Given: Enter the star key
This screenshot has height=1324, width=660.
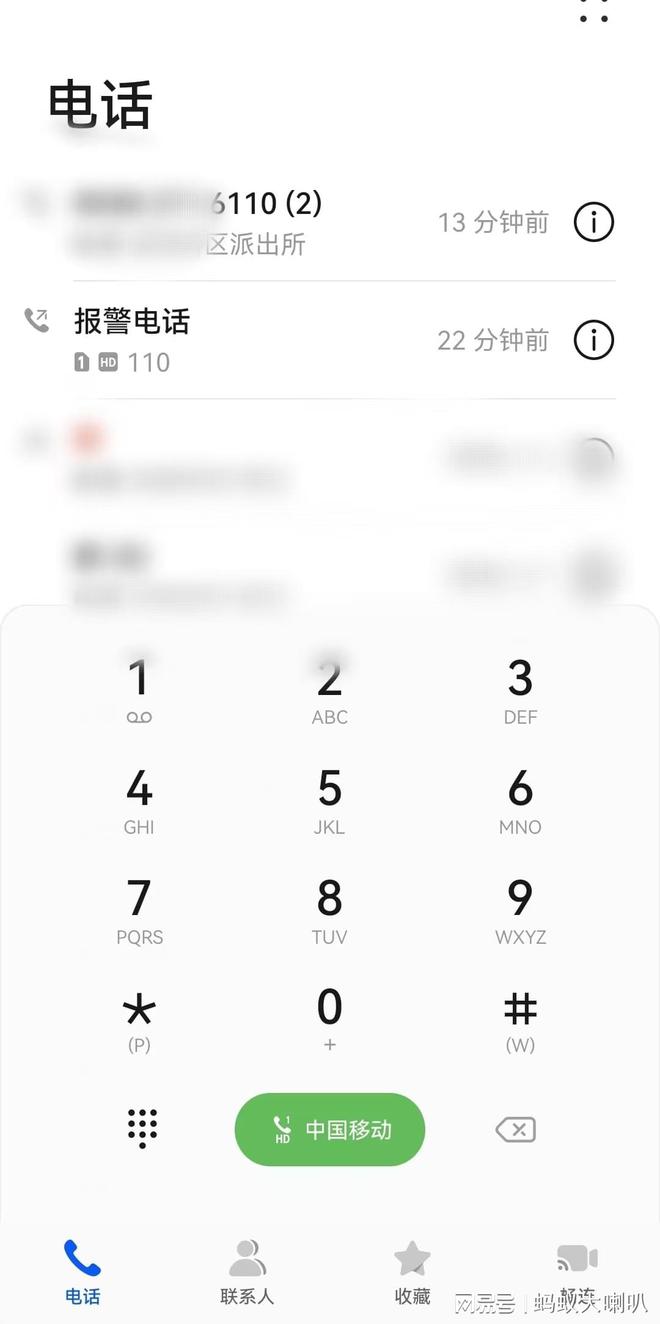Looking at the screenshot, I should (x=139, y=1020).
